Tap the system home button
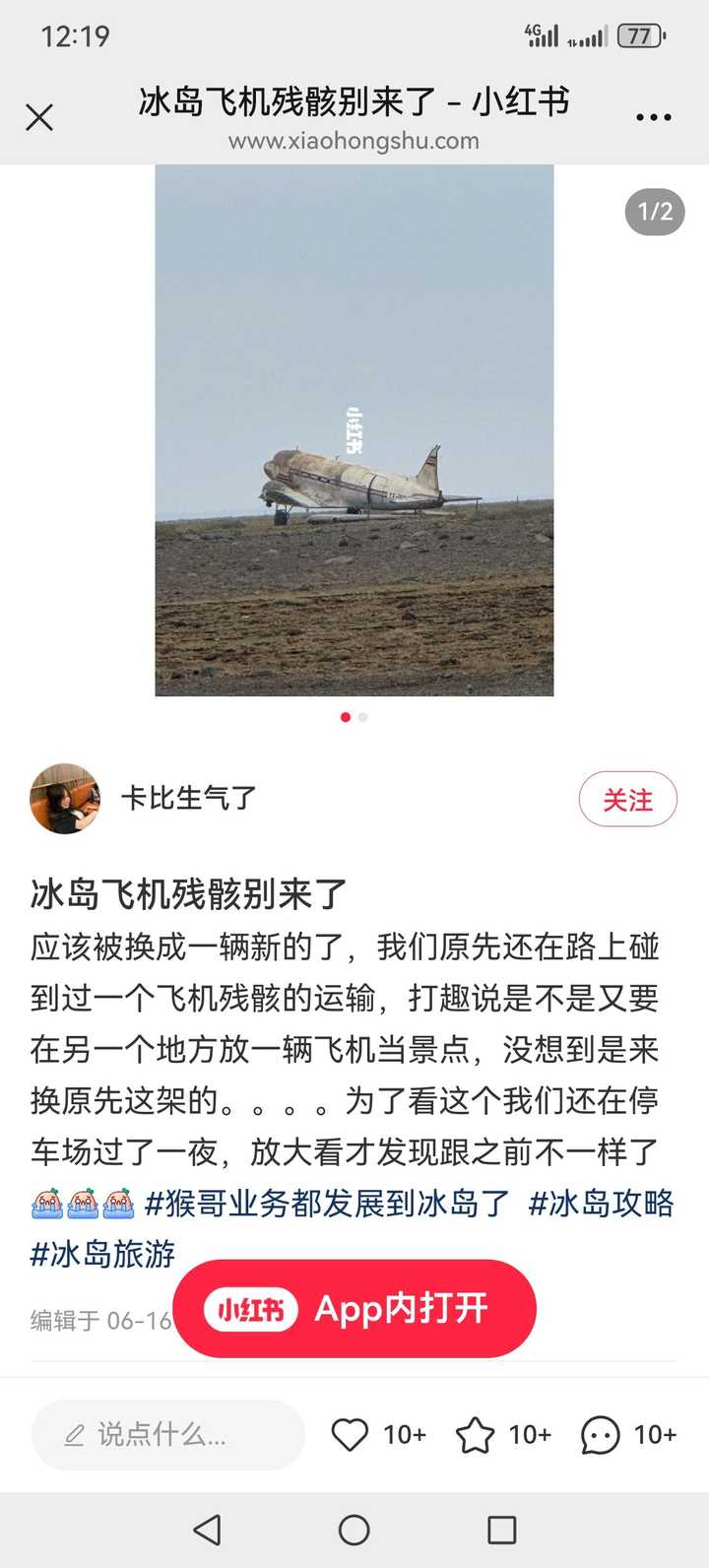 354,1530
